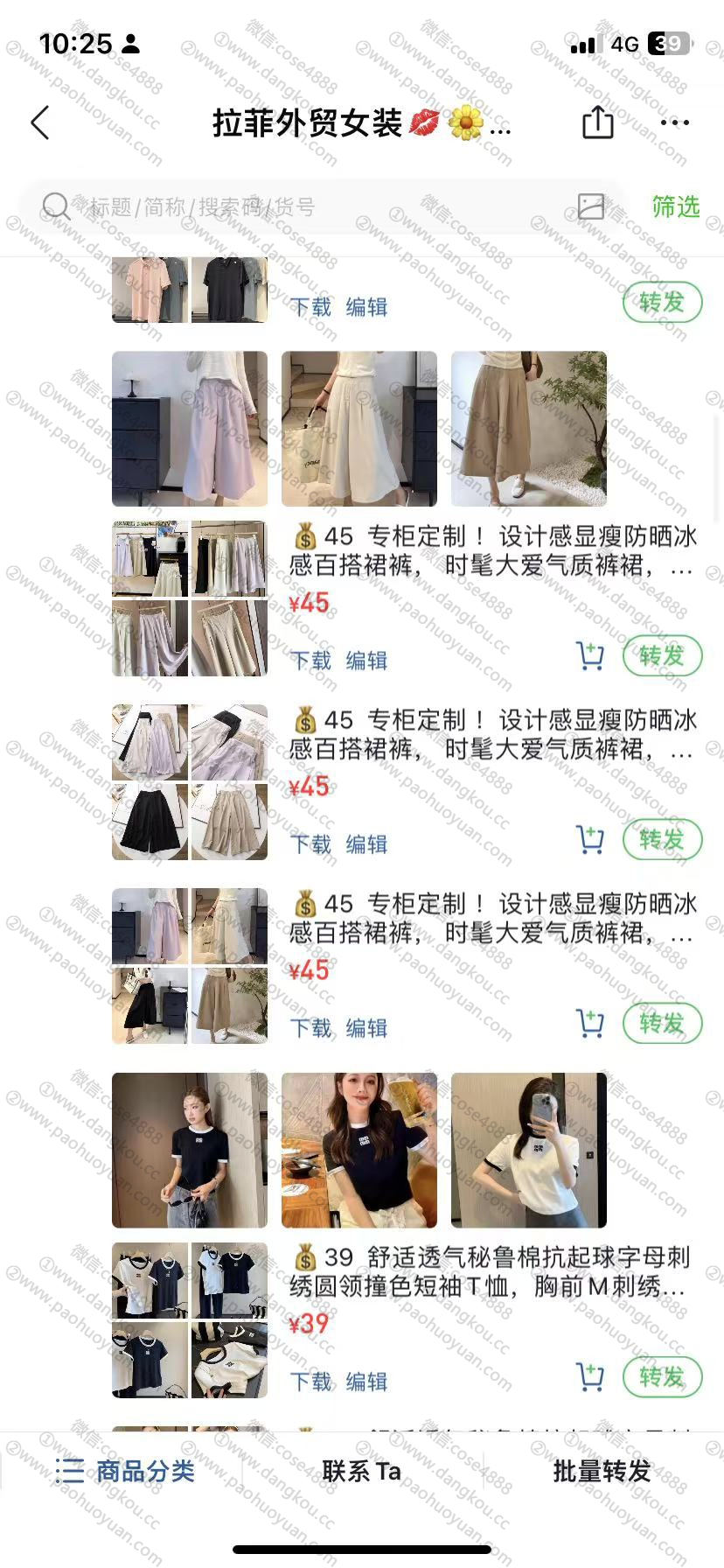
Task: Open 商品分类 product categories
Action: tap(125, 1471)
